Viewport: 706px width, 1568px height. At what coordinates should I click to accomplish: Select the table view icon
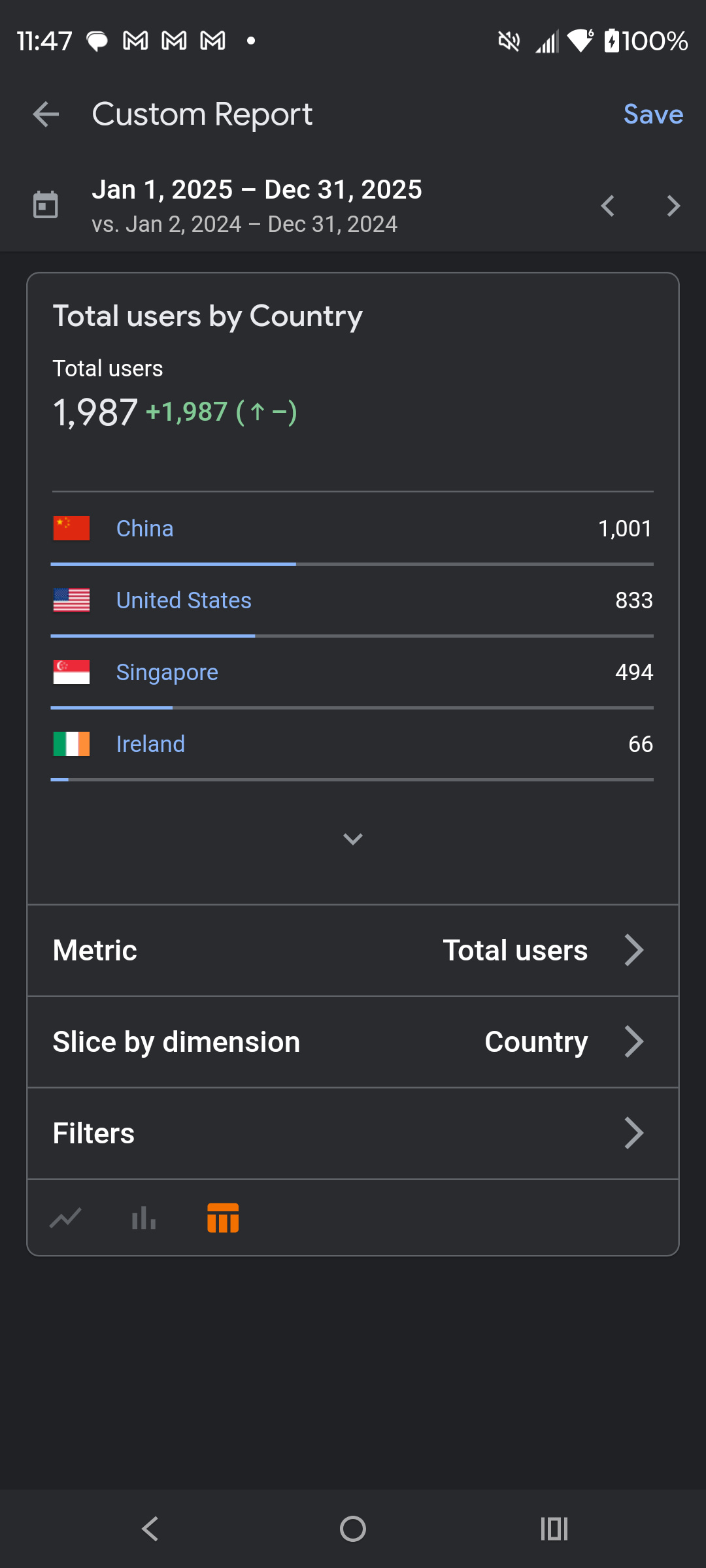pyautogui.click(x=223, y=1218)
